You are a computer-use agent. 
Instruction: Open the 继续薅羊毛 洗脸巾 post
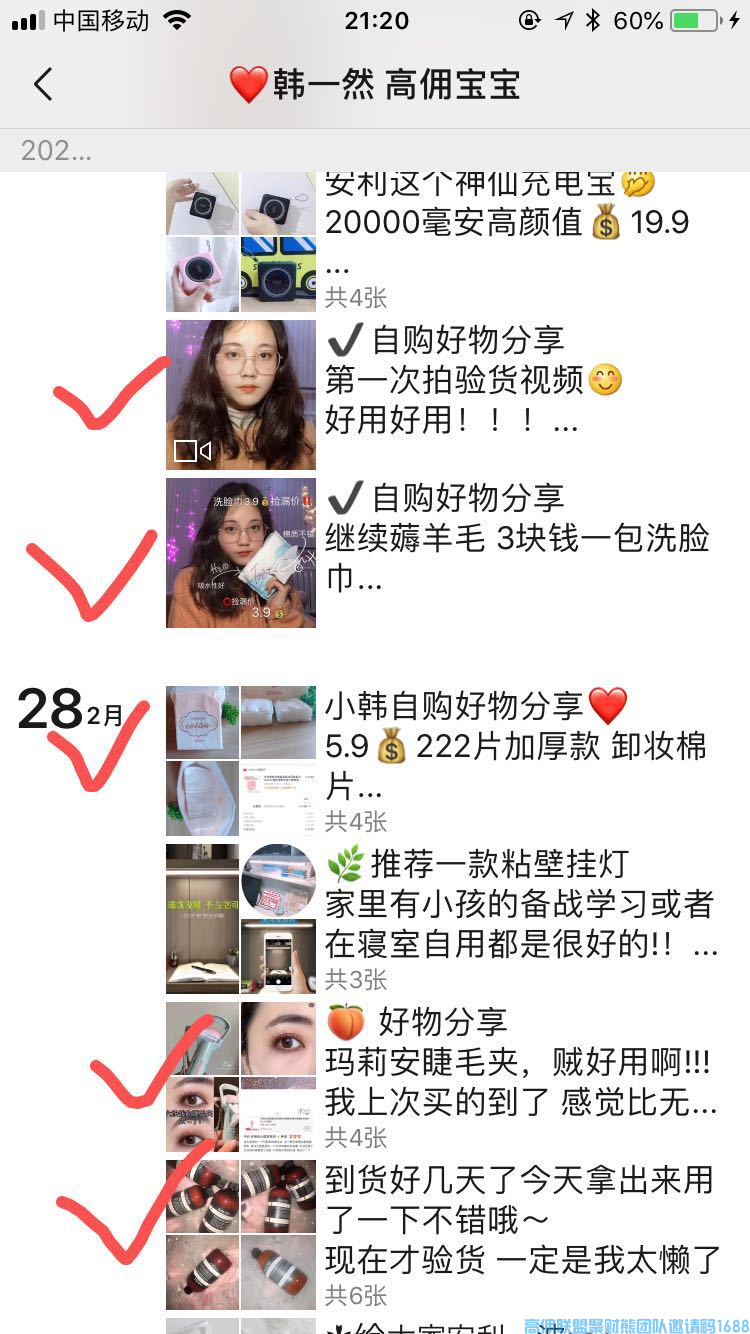515,539
